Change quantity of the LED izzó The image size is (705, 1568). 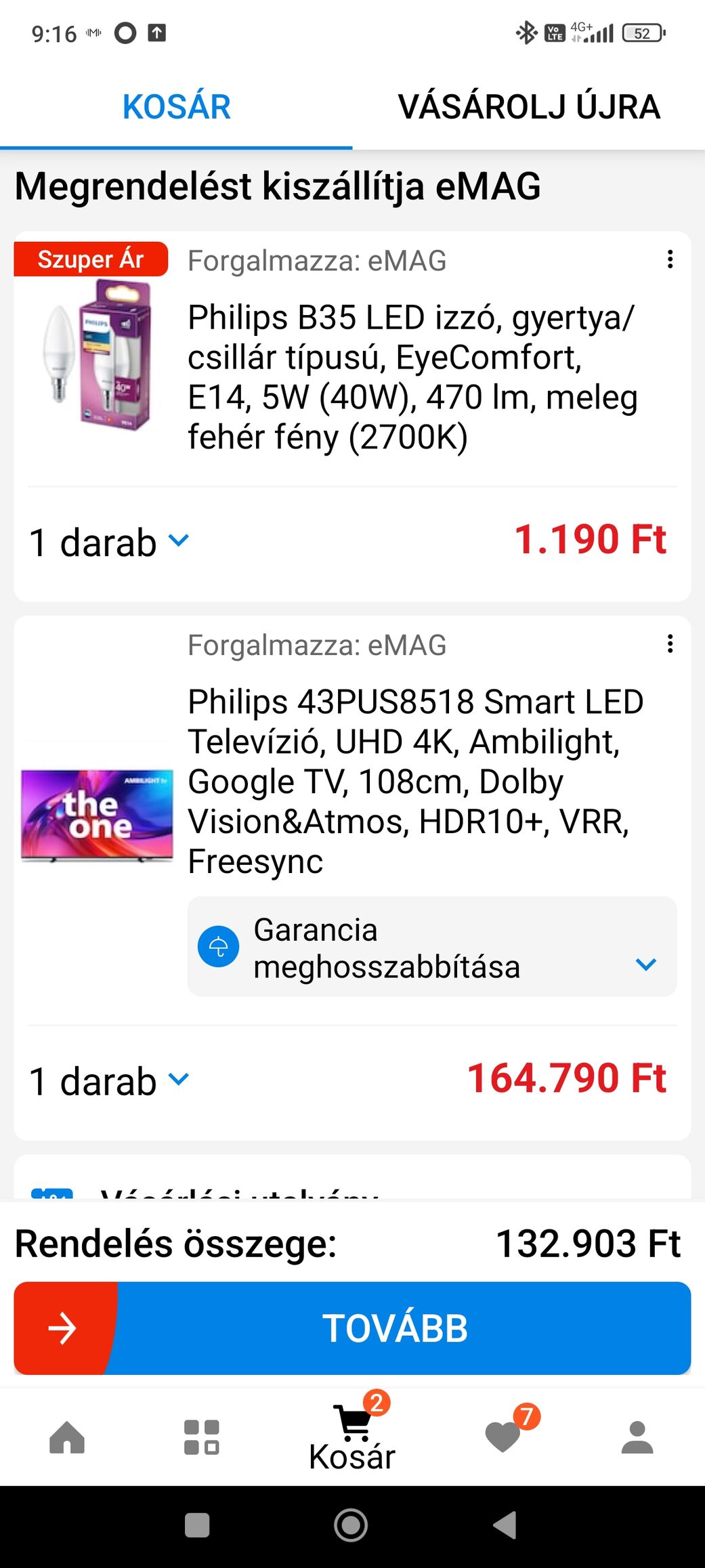108,543
